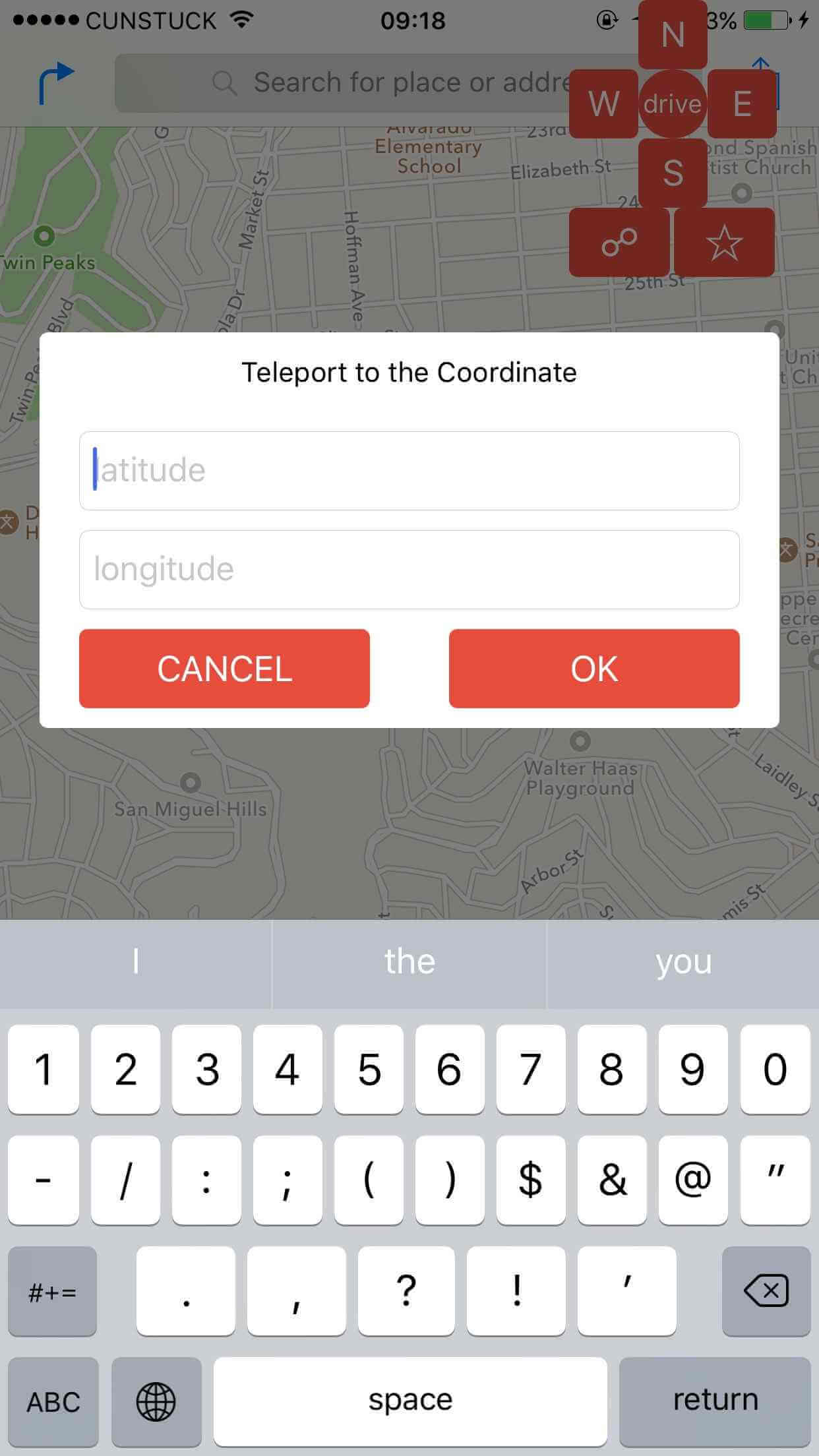Move west with the W button
This screenshot has height=1456, width=819.
tap(603, 104)
